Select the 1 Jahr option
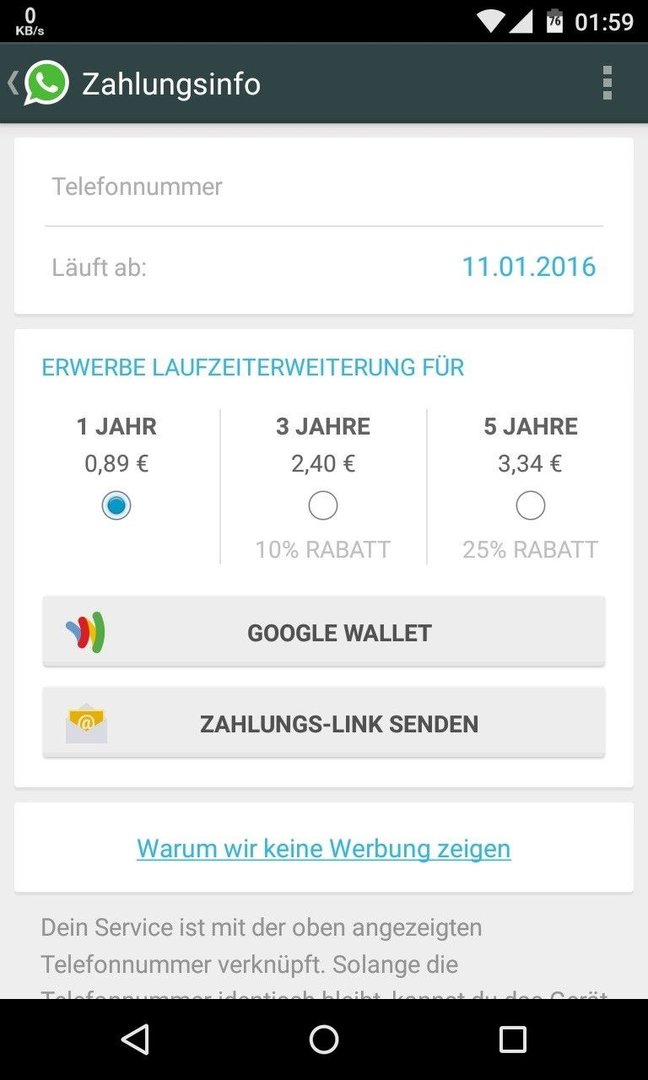This screenshot has width=648, height=1080. (116, 506)
